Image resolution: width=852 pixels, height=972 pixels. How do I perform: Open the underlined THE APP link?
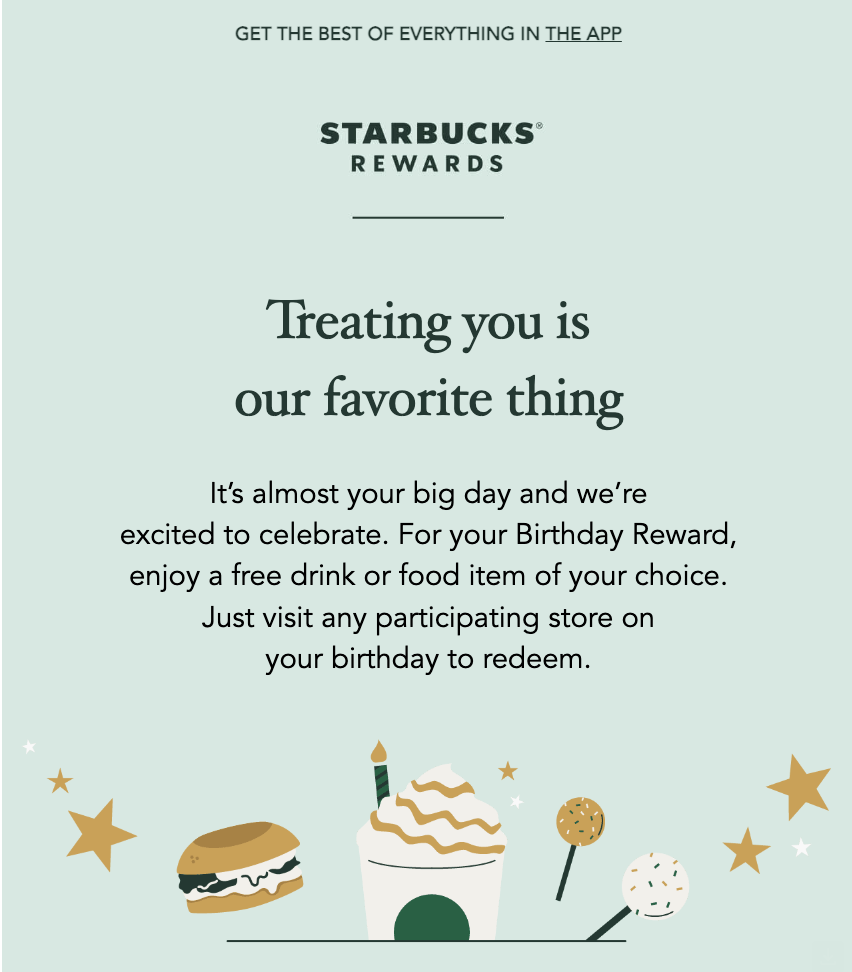[x=583, y=34]
